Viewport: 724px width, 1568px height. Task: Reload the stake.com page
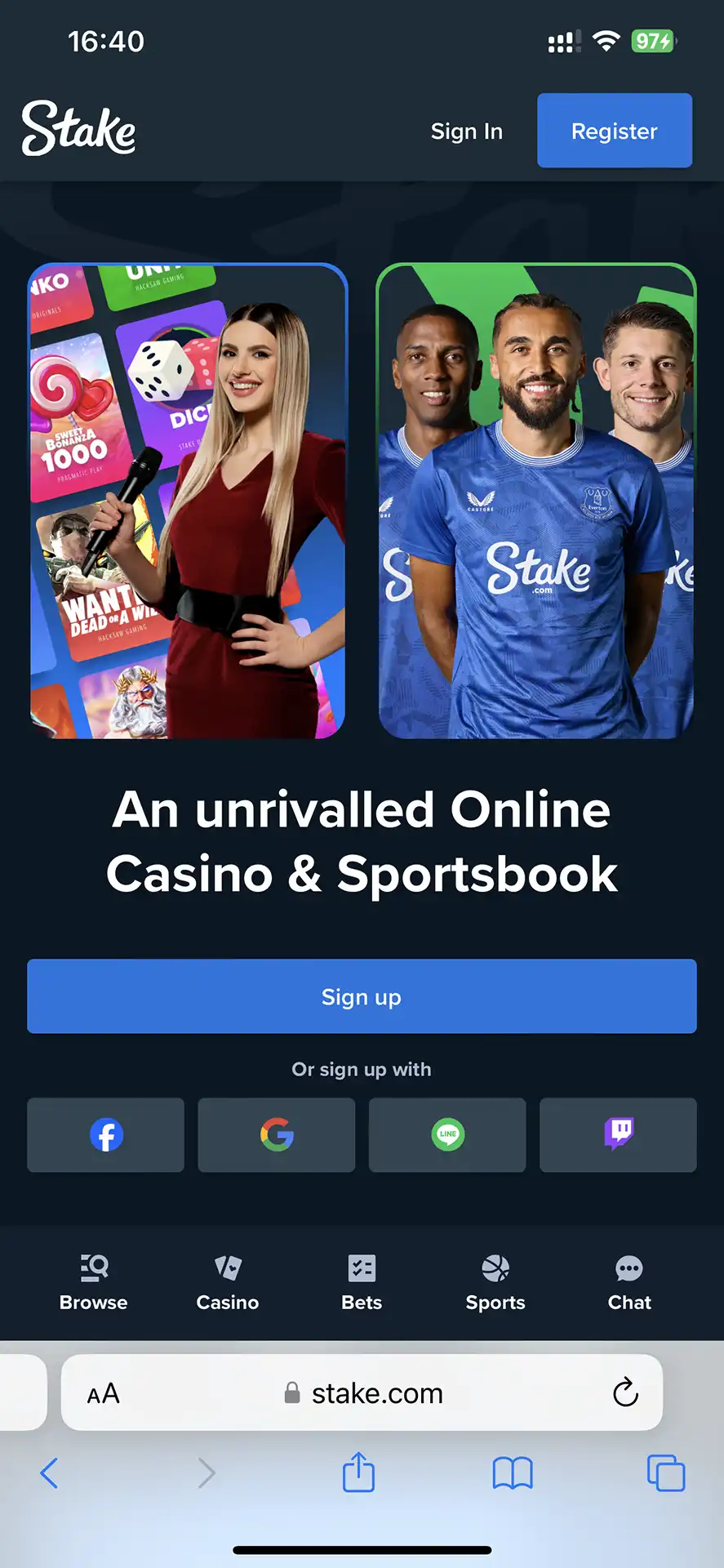click(x=625, y=1392)
